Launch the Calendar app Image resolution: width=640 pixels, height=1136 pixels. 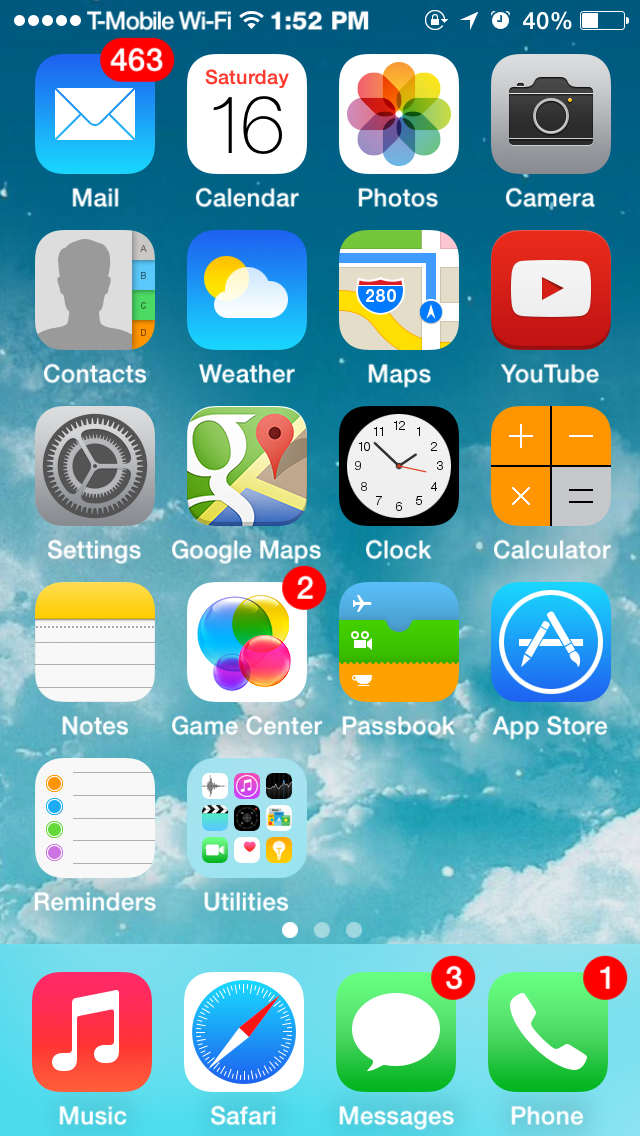247,114
